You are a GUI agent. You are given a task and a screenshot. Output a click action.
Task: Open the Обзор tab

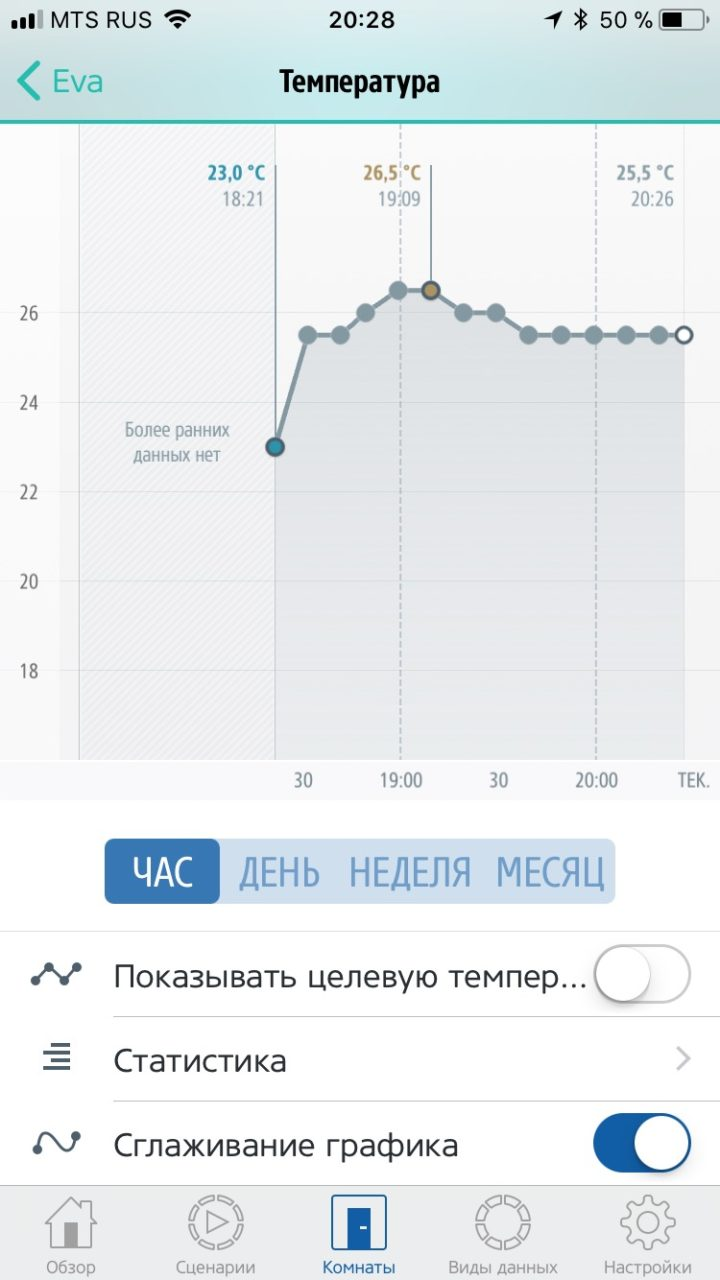click(71, 1235)
